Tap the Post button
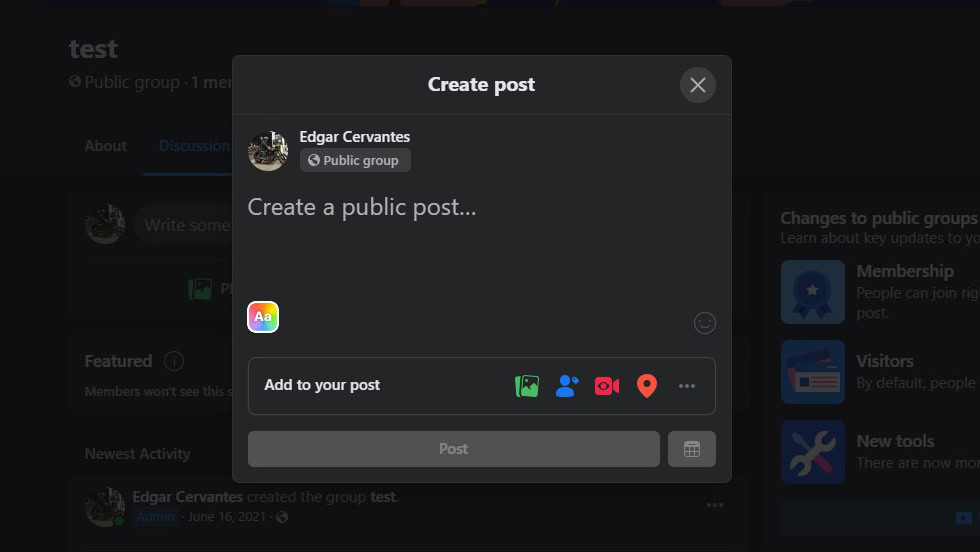Screen dimensions: 980x552 pos(454,449)
